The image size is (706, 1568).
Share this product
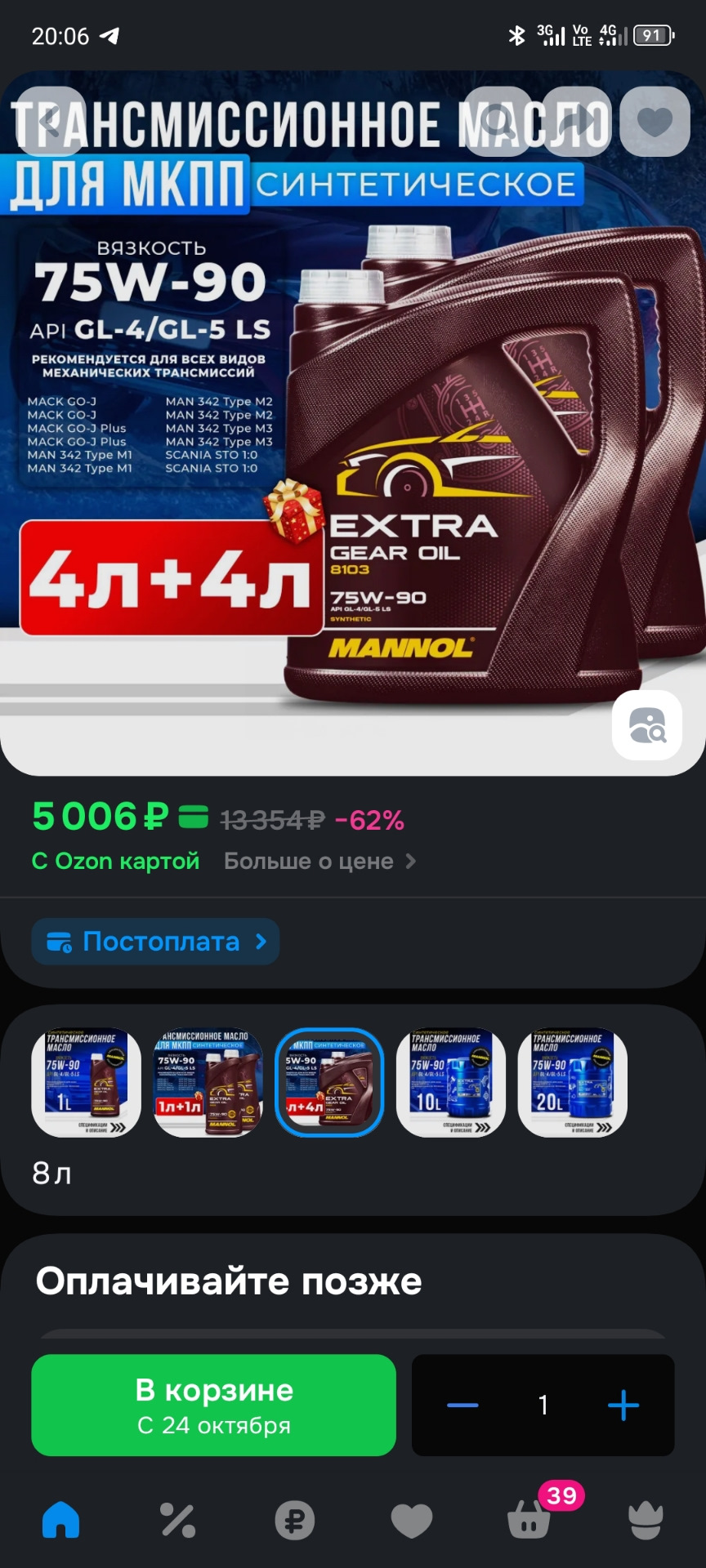576,122
